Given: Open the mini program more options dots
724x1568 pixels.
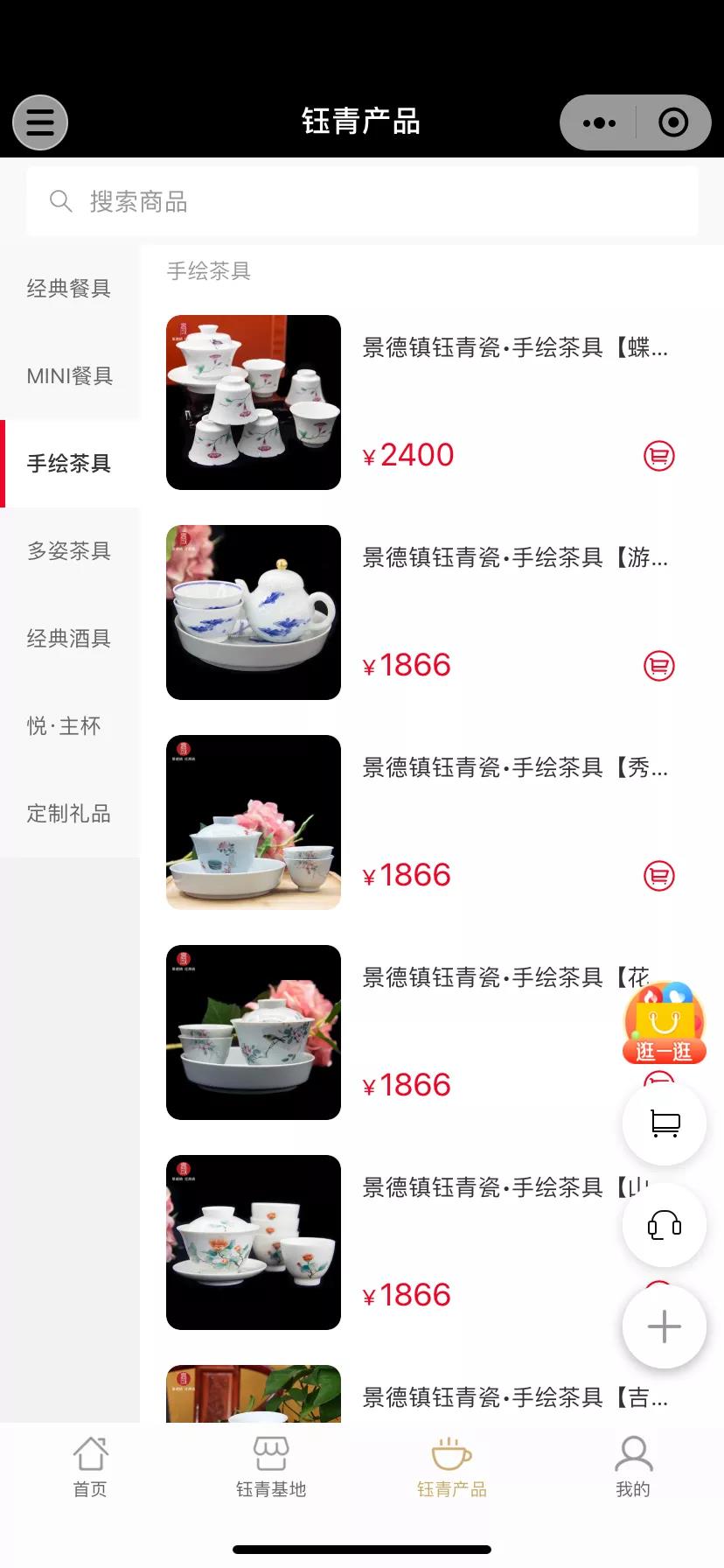Looking at the screenshot, I should coord(599,122).
